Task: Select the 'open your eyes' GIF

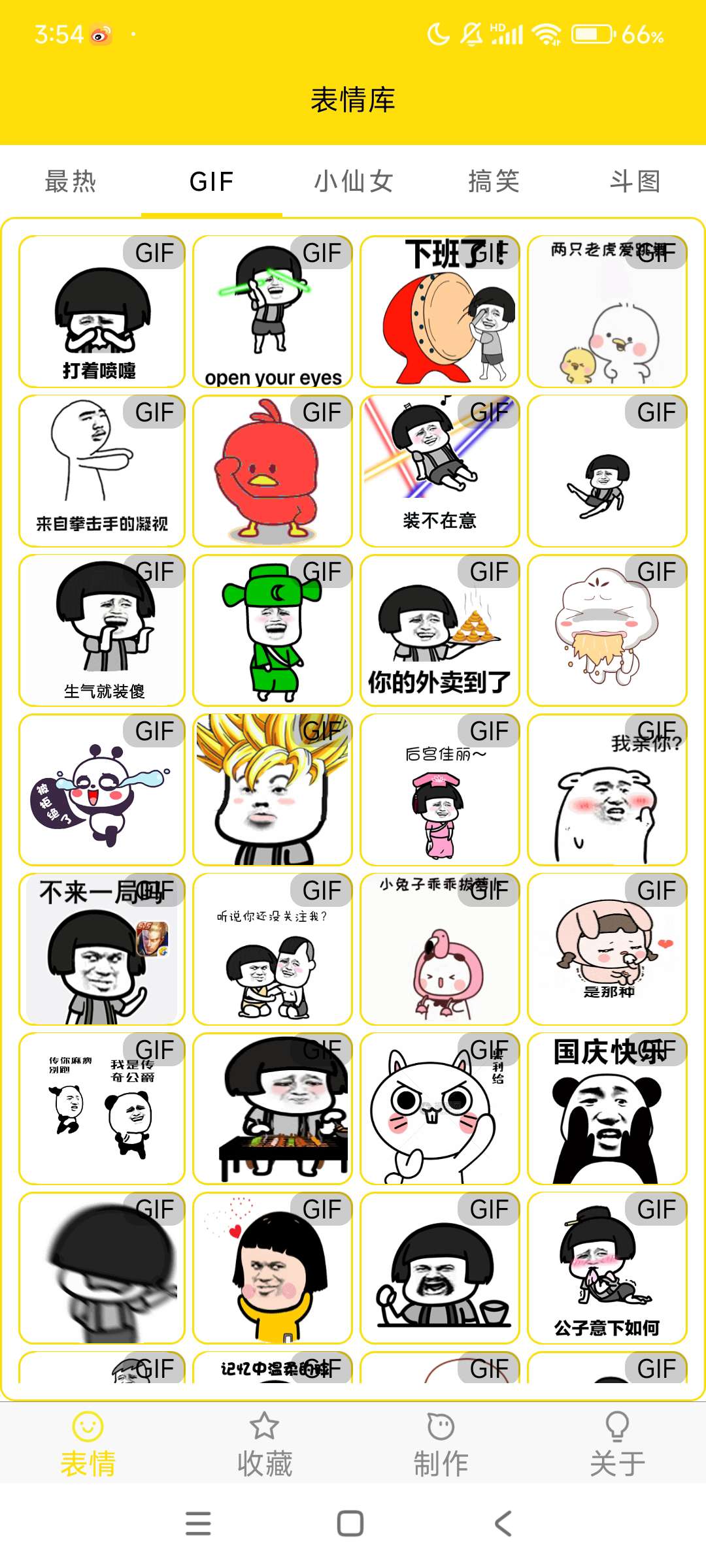Action: click(x=273, y=312)
